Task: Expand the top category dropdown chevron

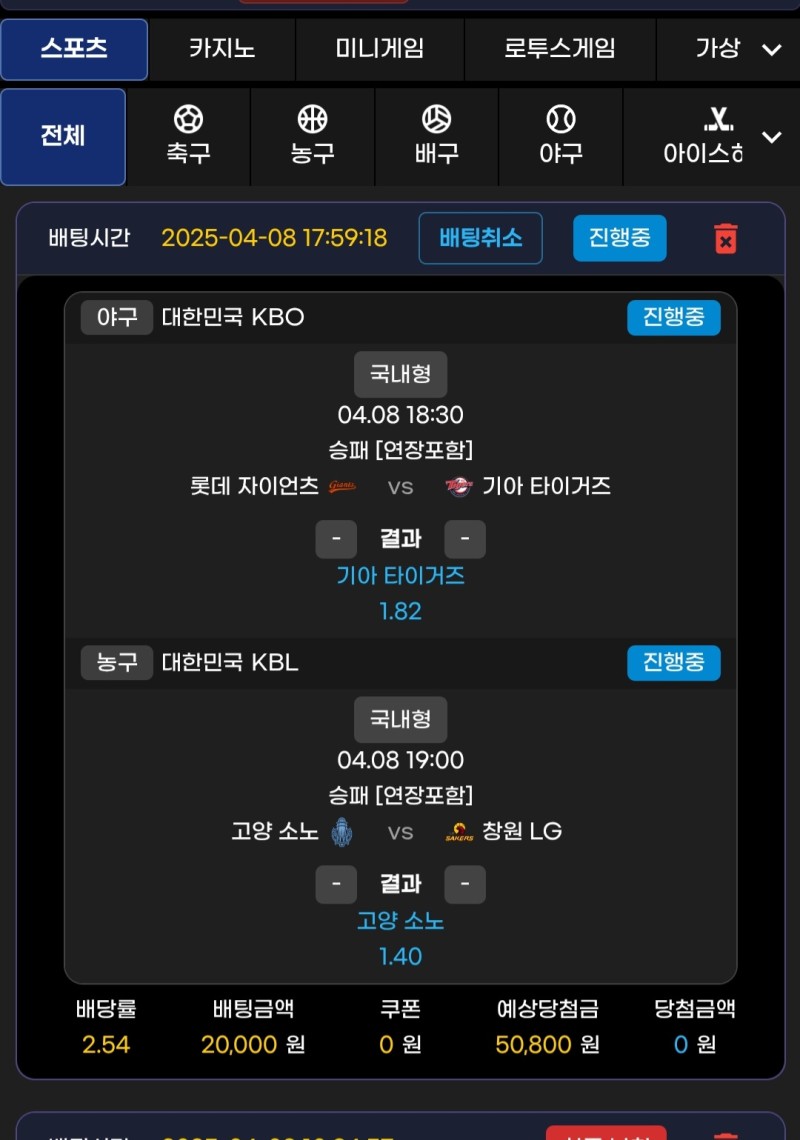Action: tap(771, 50)
